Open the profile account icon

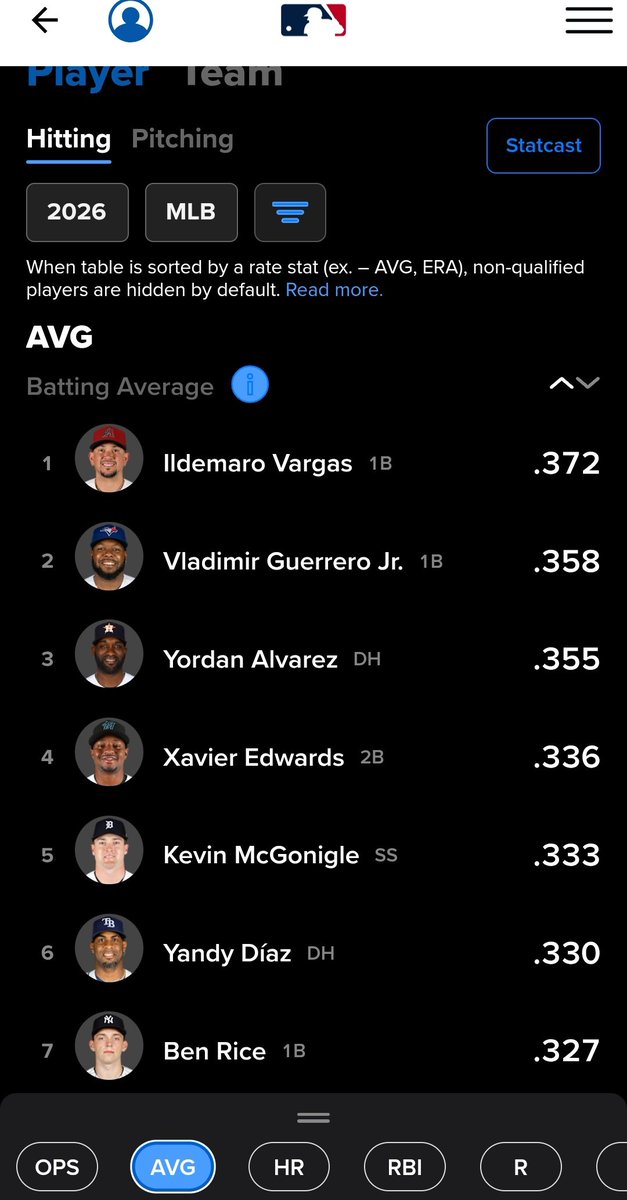(130, 20)
